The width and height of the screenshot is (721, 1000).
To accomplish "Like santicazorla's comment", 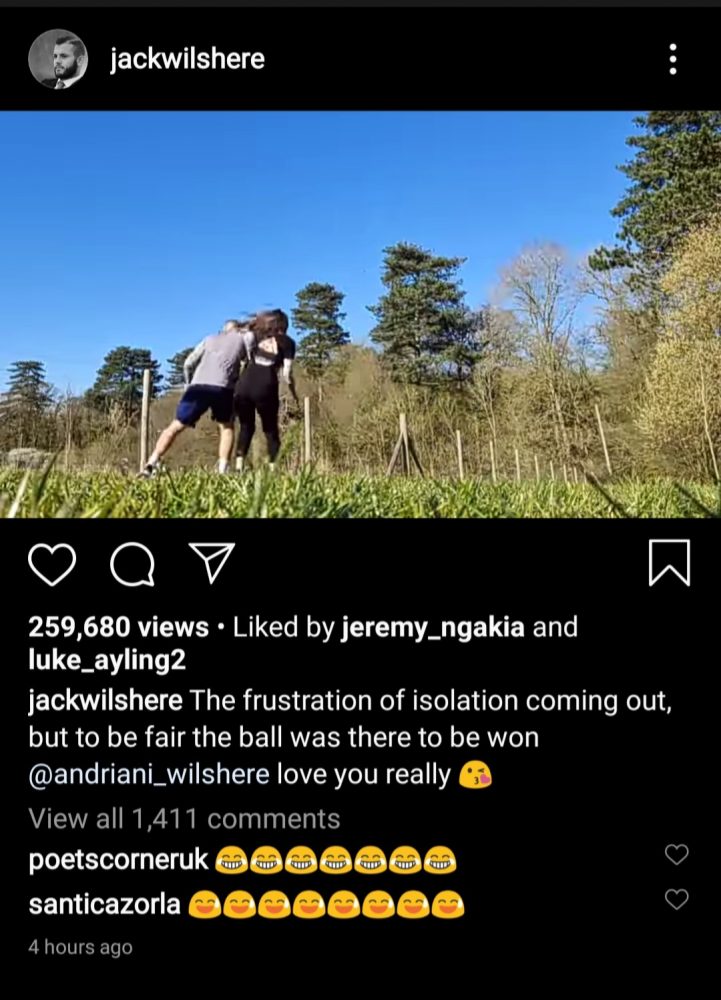I will 677,900.
